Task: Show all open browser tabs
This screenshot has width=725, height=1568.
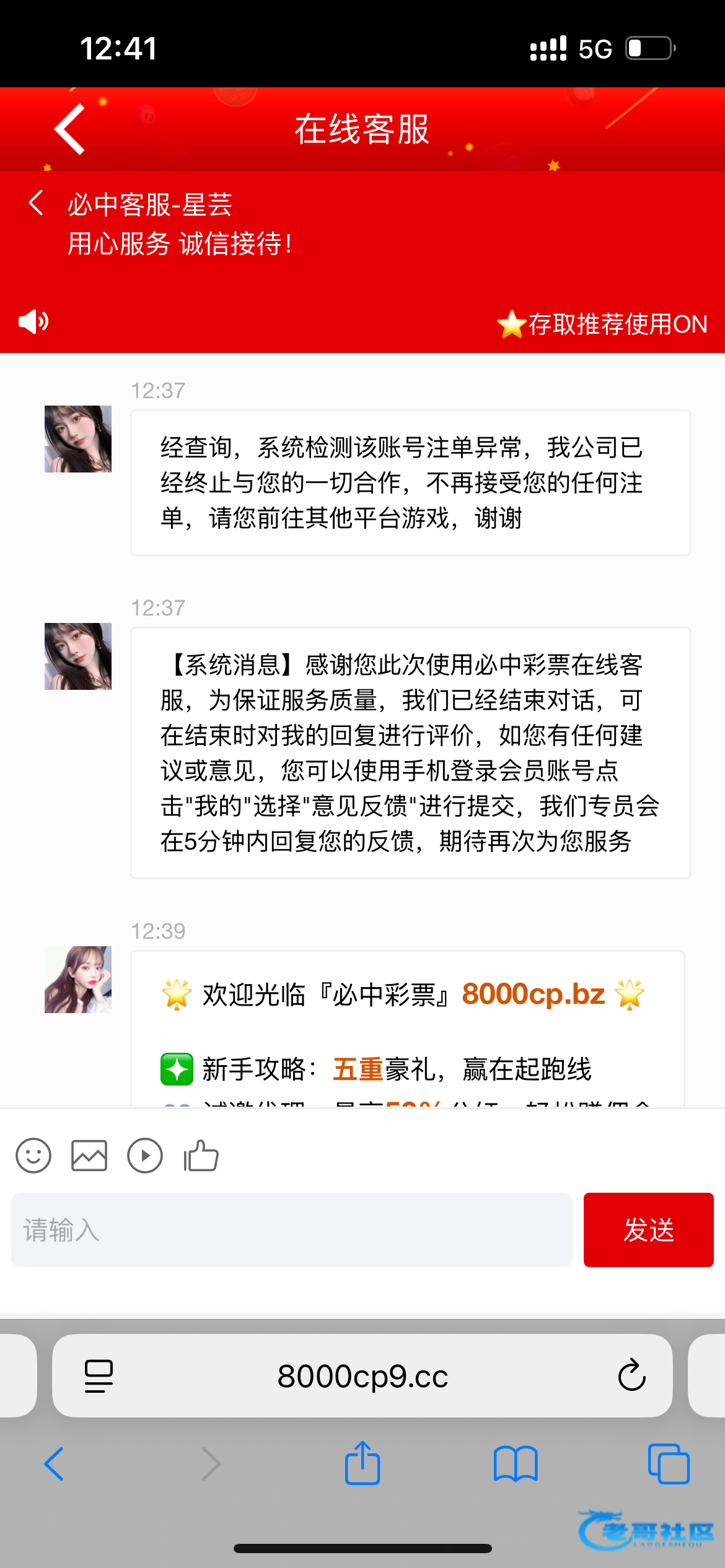Action: point(669,1464)
